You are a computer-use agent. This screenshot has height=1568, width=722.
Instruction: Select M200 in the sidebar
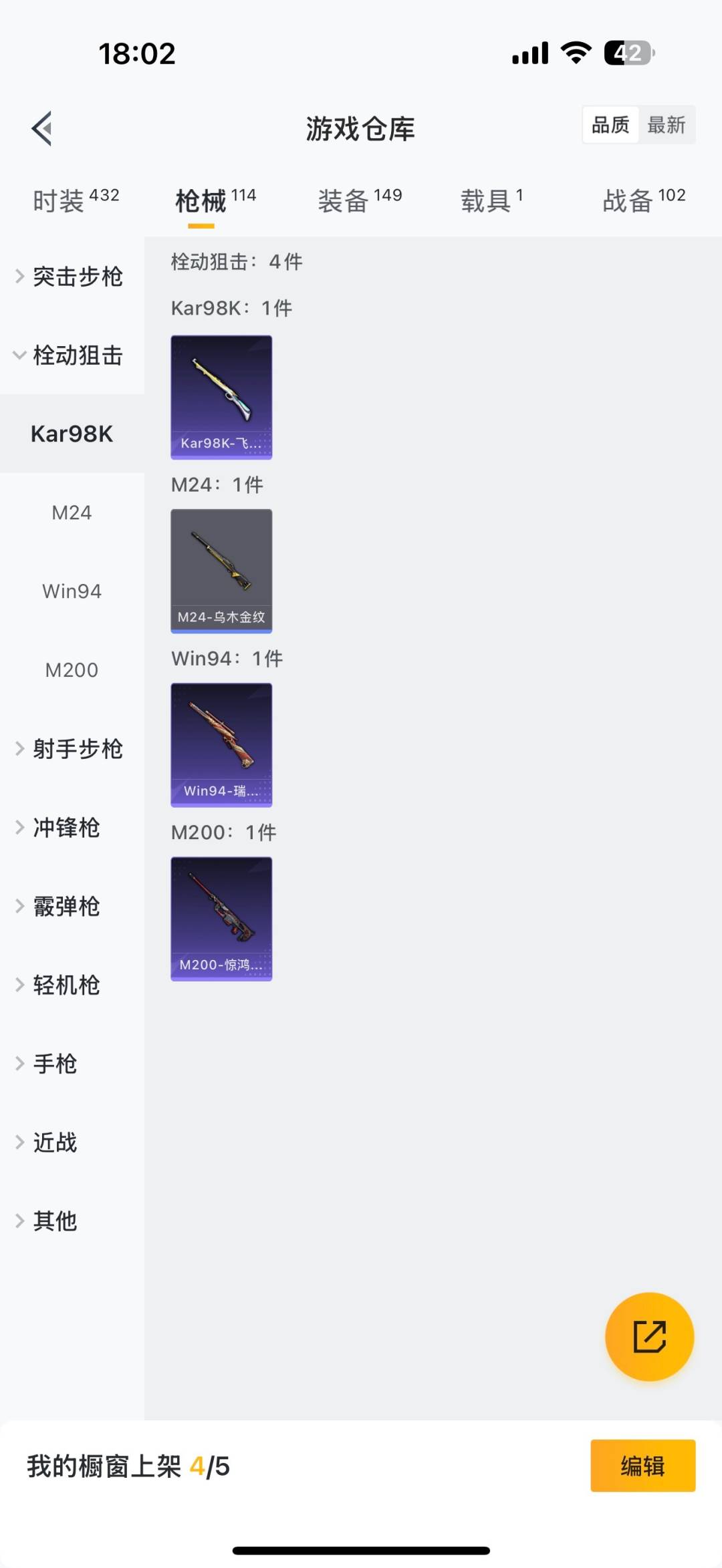pos(72,670)
